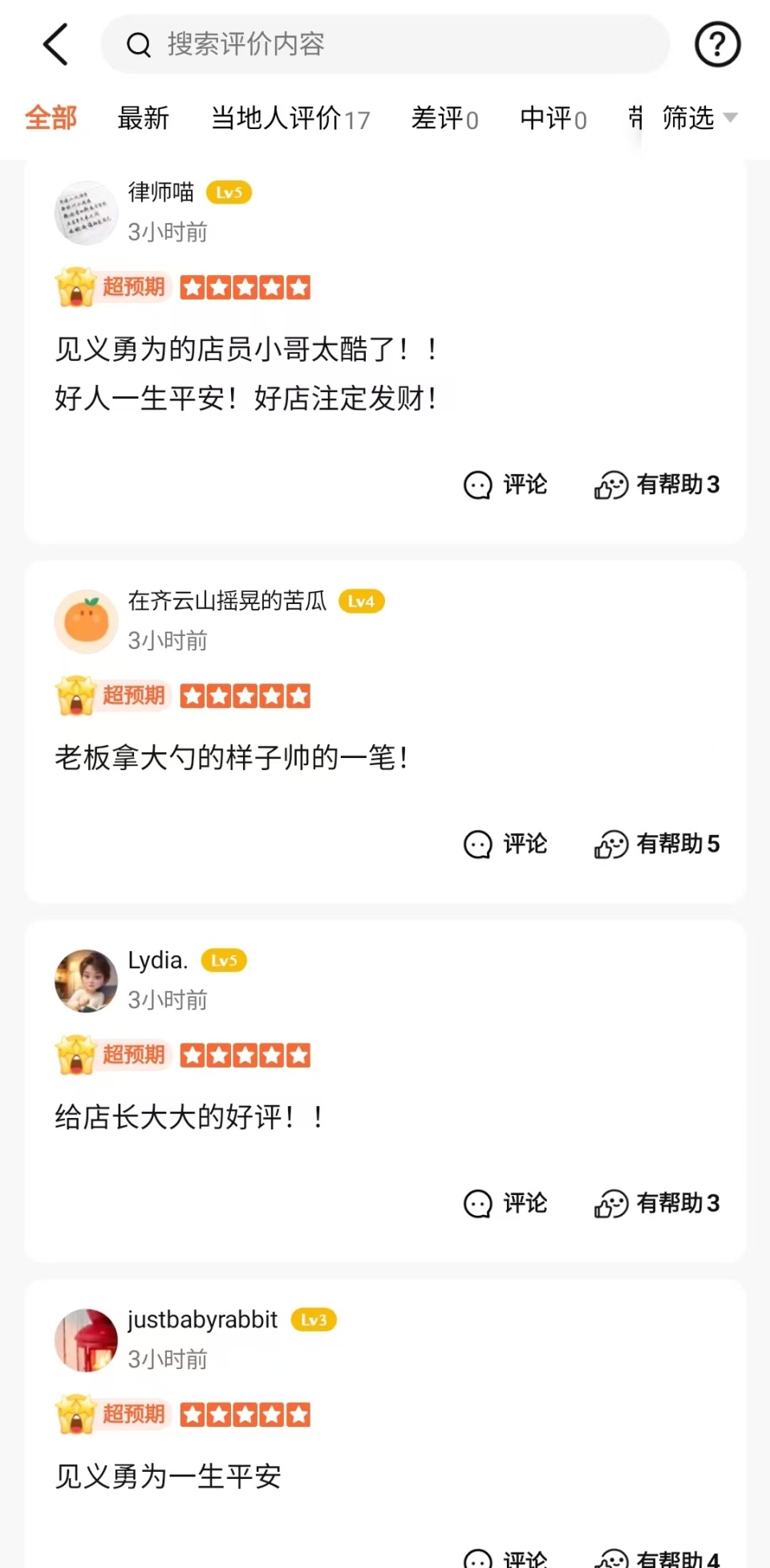Image resolution: width=770 pixels, height=1568 pixels.
Task: Switch to the 最新 tab
Action: tap(143, 118)
